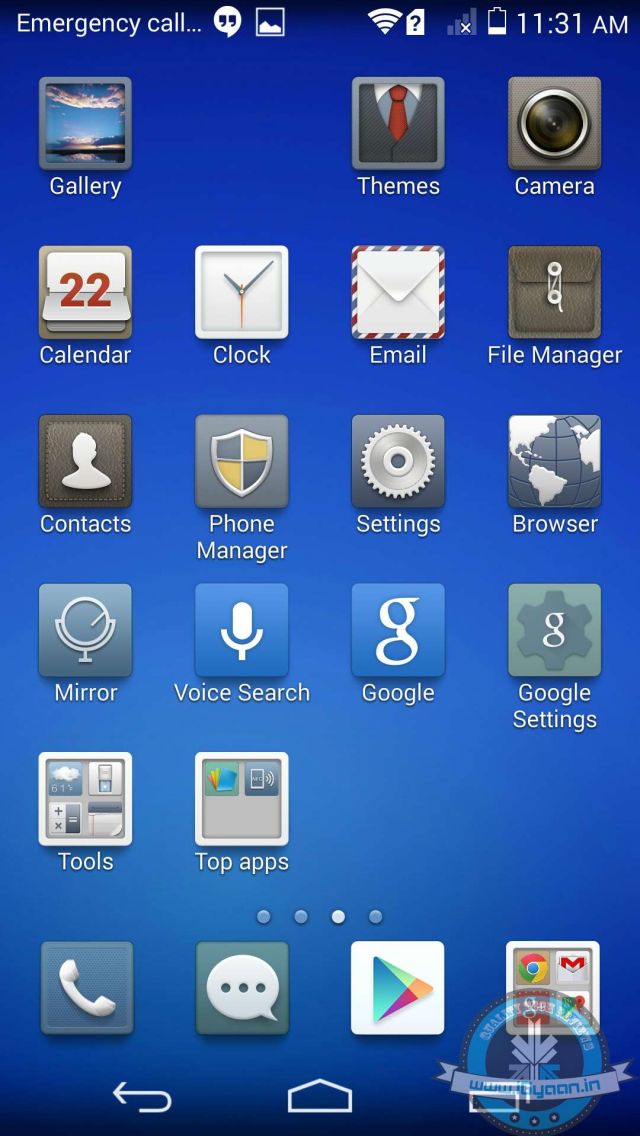Launch the Browser app
Viewport: 640px width, 1136px height.
pos(554,461)
